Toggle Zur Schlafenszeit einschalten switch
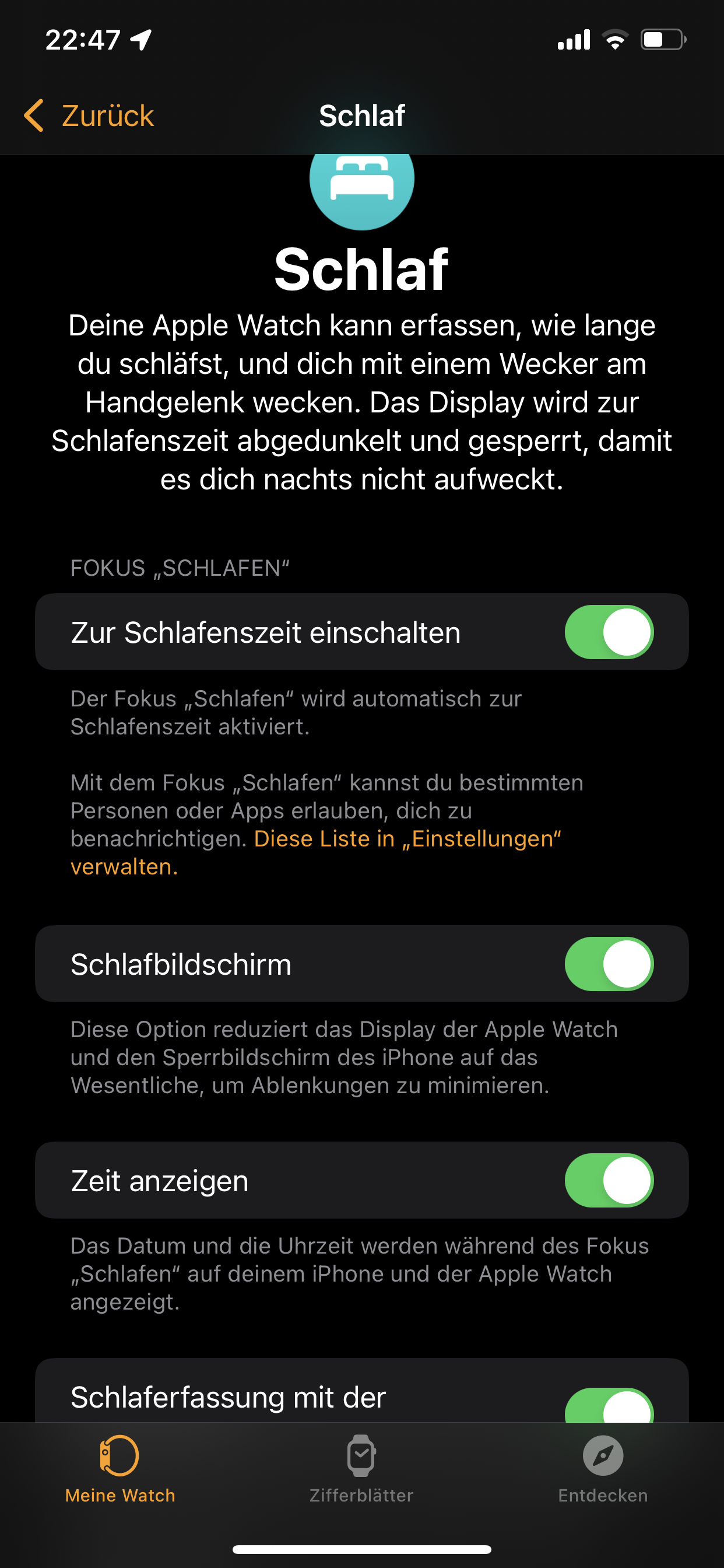The height and width of the screenshot is (1568, 724). point(609,632)
